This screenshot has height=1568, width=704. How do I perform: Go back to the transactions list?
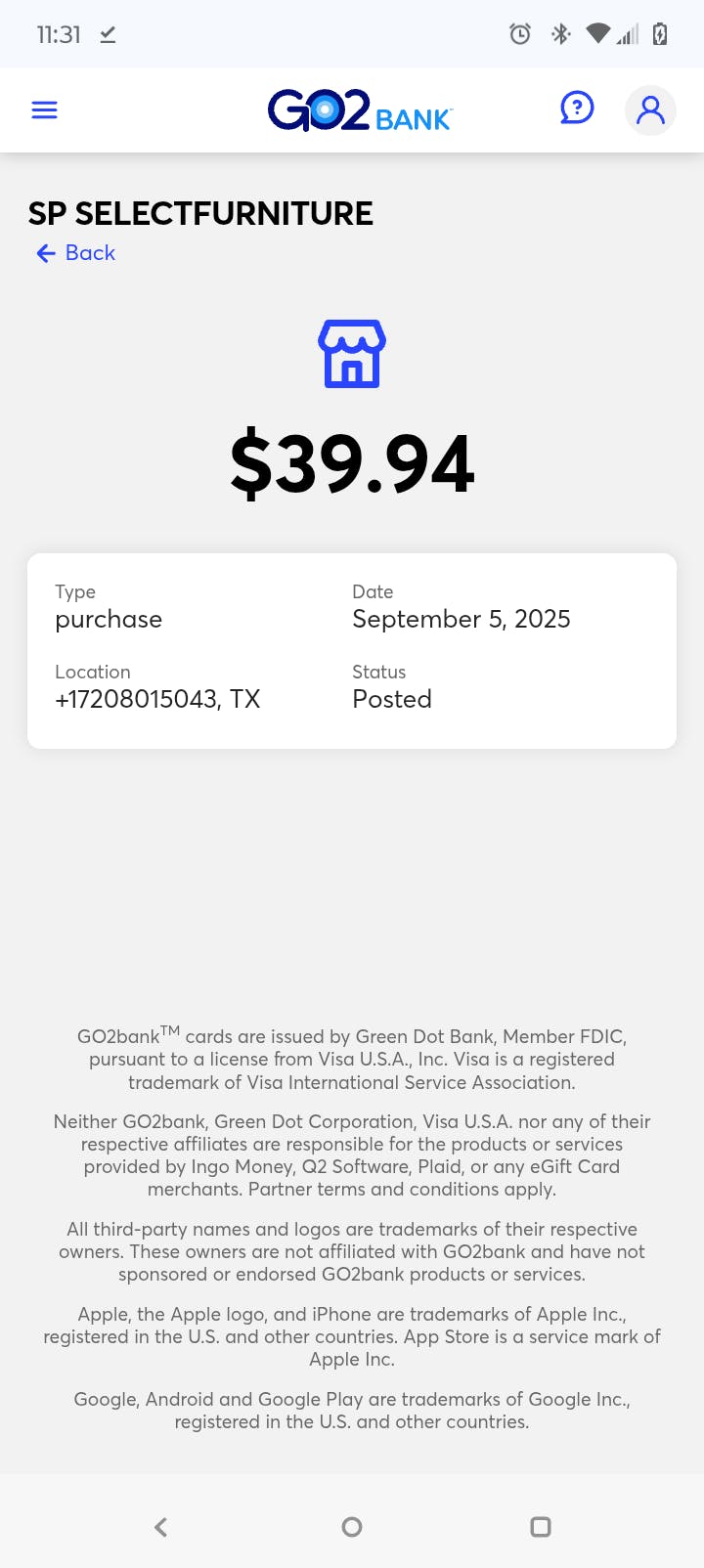(x=76, y=253)
